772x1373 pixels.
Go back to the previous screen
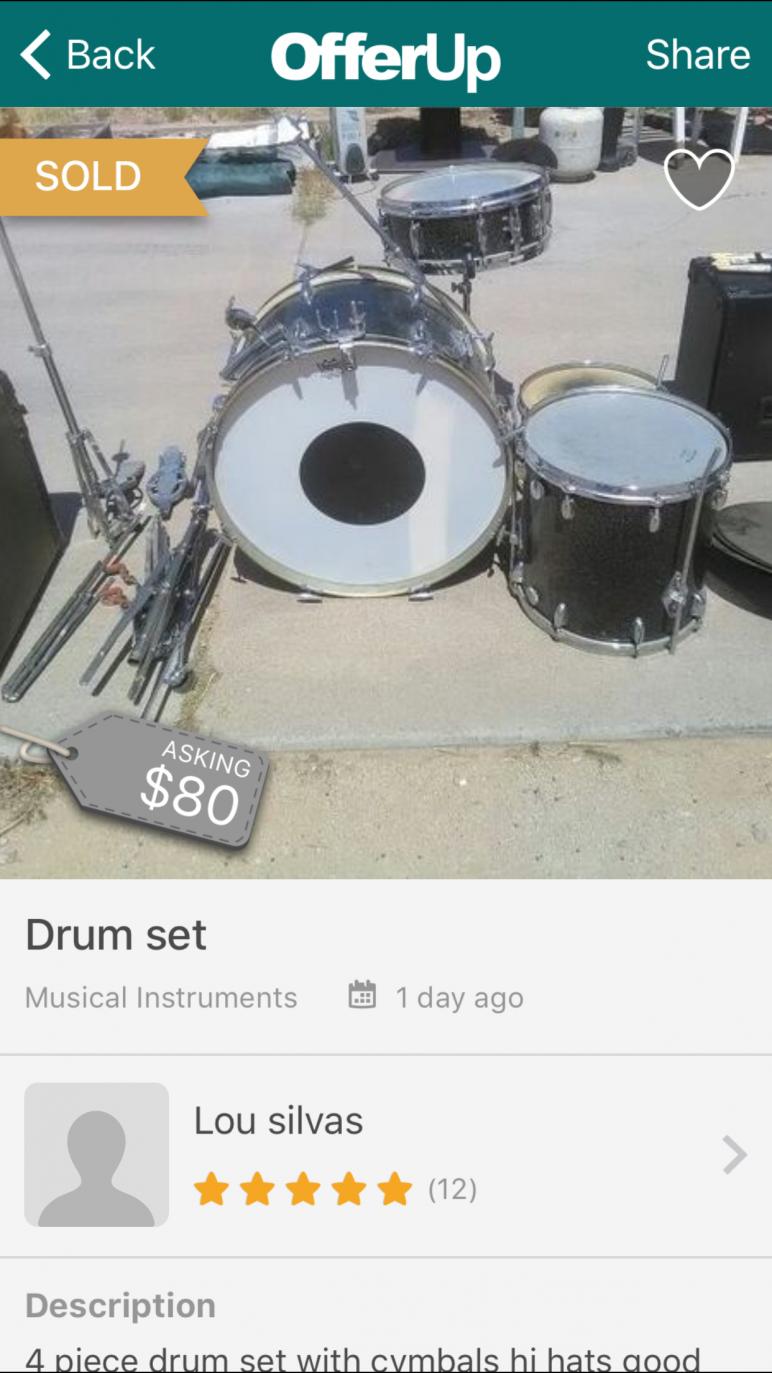[88, 55]
